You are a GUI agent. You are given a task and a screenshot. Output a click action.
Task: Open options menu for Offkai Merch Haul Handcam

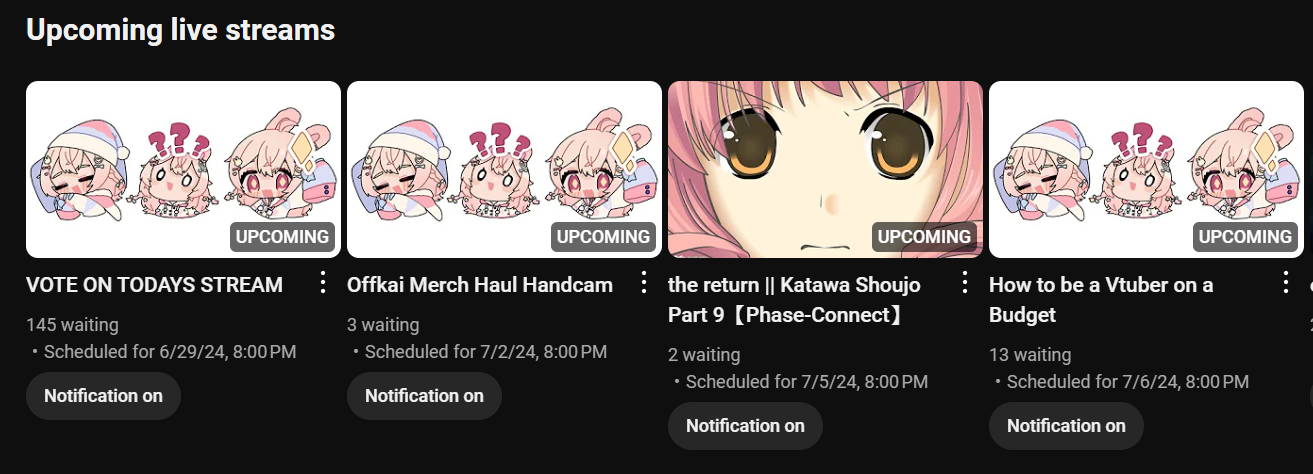[643, 284]
